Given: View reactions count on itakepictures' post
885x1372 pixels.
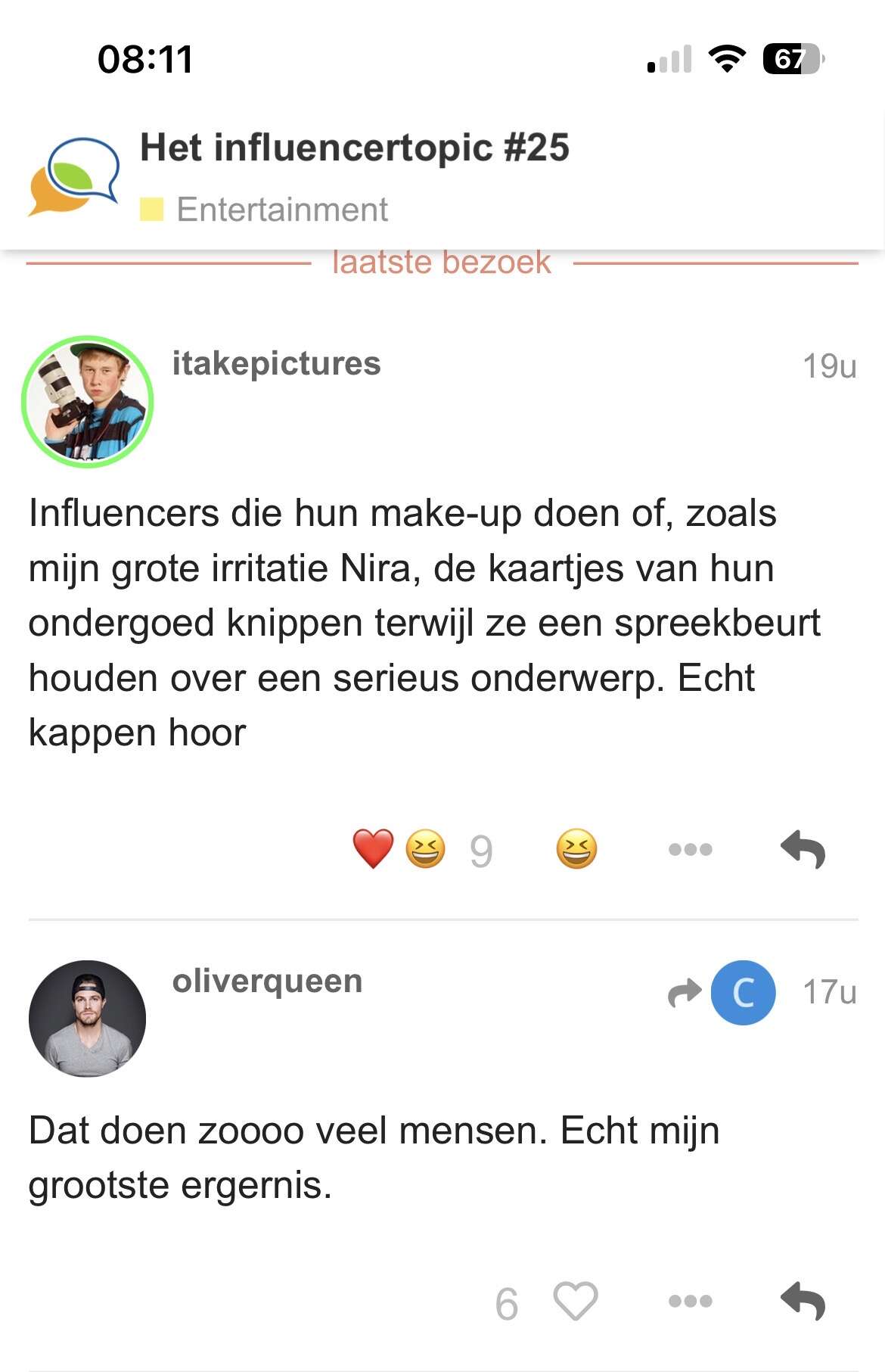Looking at the screenshot, I should coord(480,851).
